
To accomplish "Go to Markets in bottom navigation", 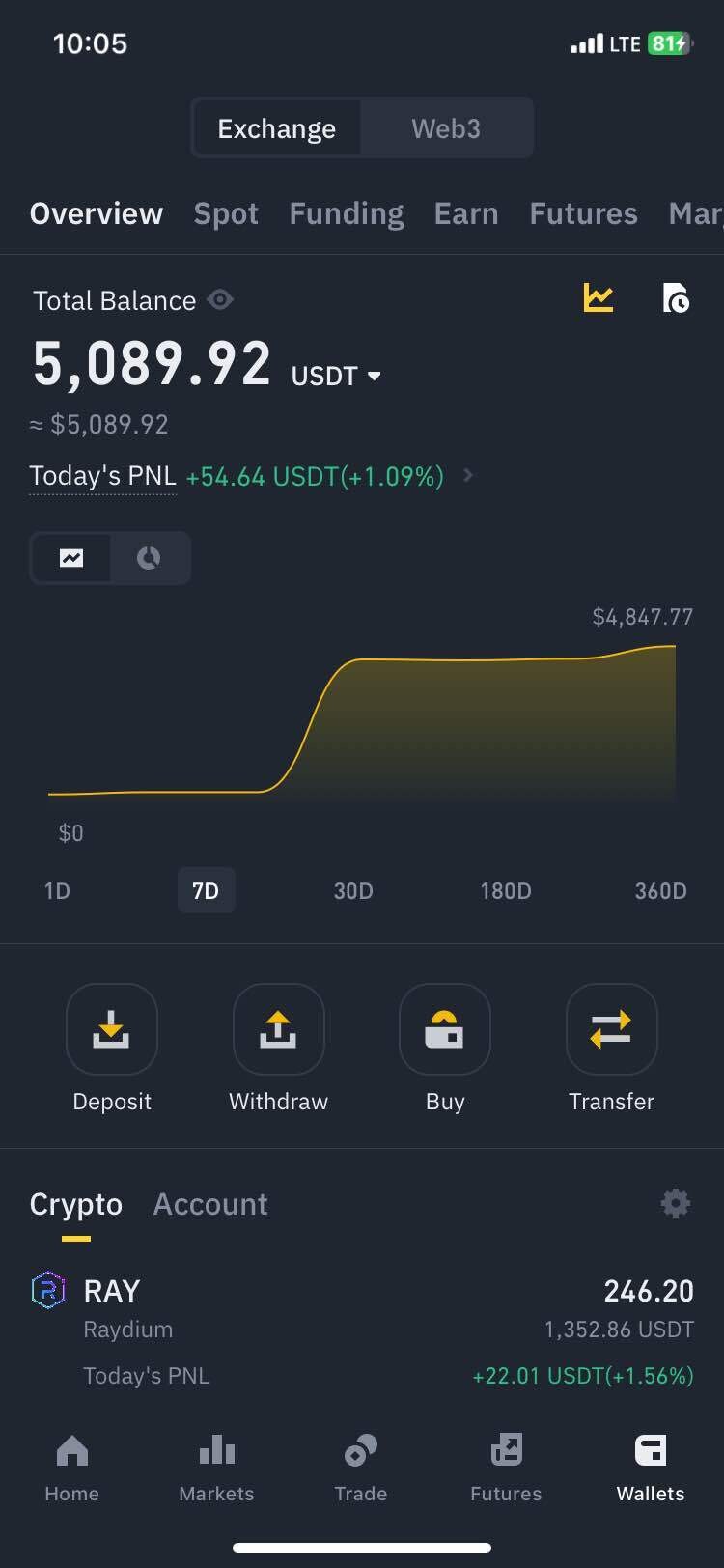I will tap(216, 1467).
